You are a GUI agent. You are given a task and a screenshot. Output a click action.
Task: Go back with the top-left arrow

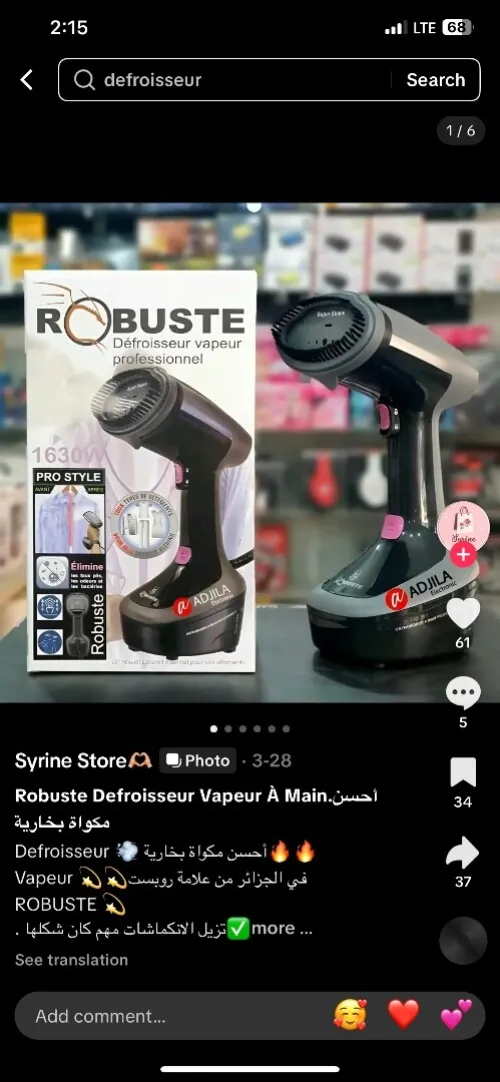pyautogui.click(x=26, y=80)
